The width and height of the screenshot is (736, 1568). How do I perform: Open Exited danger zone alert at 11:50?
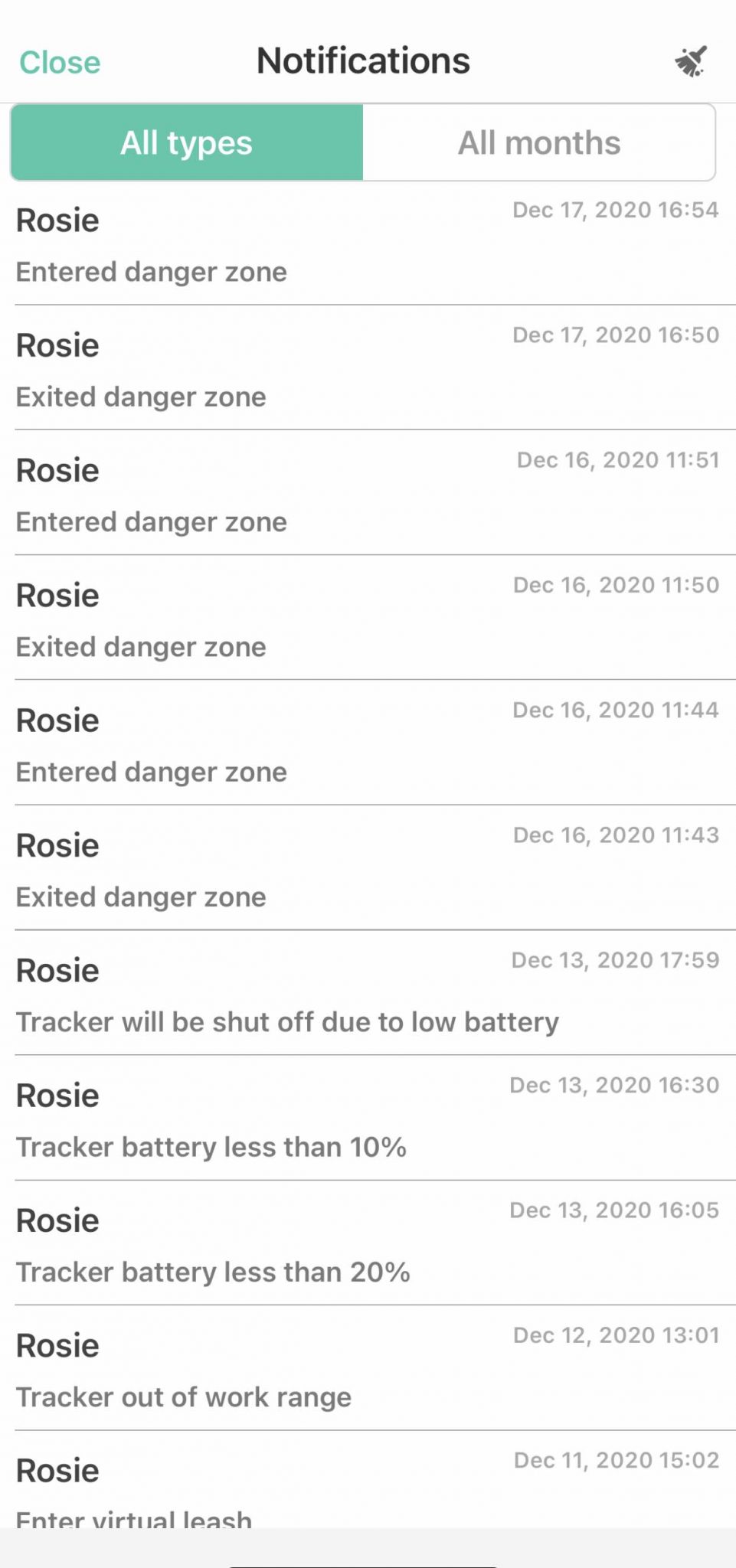[x=368, y=619]
